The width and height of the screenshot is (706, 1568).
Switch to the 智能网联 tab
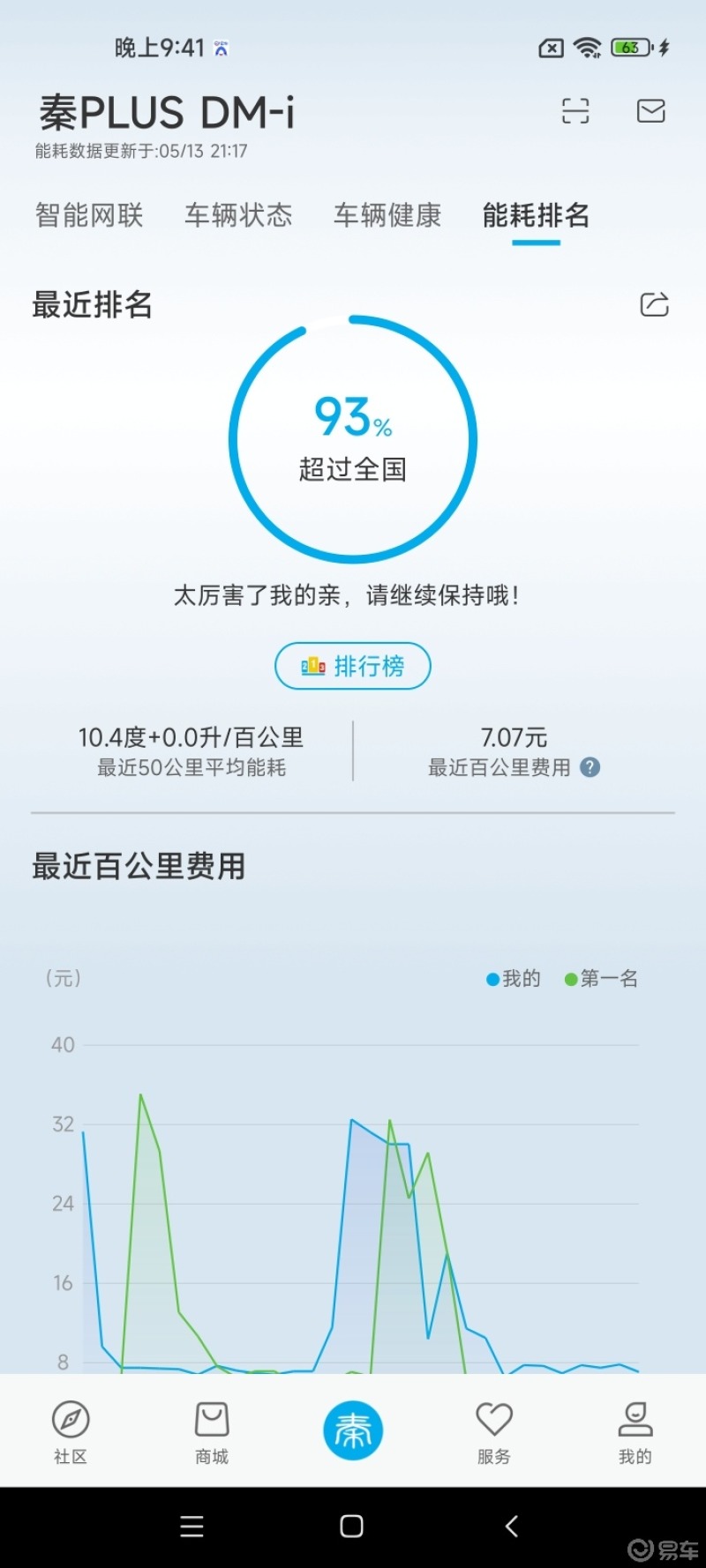88,216
